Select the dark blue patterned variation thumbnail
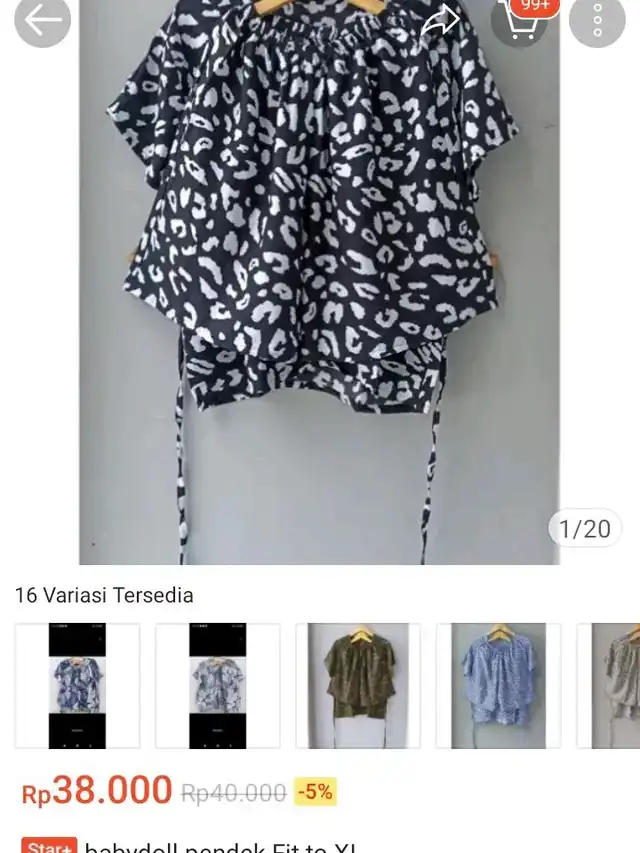The image size is (640, 853). (x=77, y=686)
